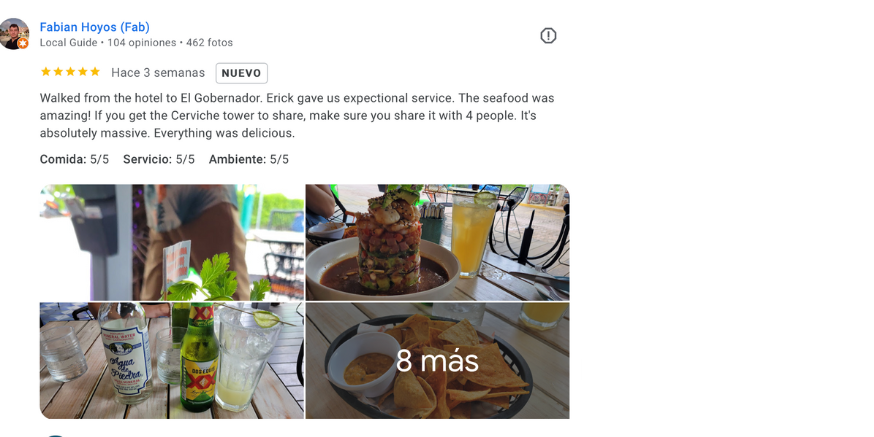View the ceviche tower photo
This screenshot has height=437, width=874.
(437, 242)
